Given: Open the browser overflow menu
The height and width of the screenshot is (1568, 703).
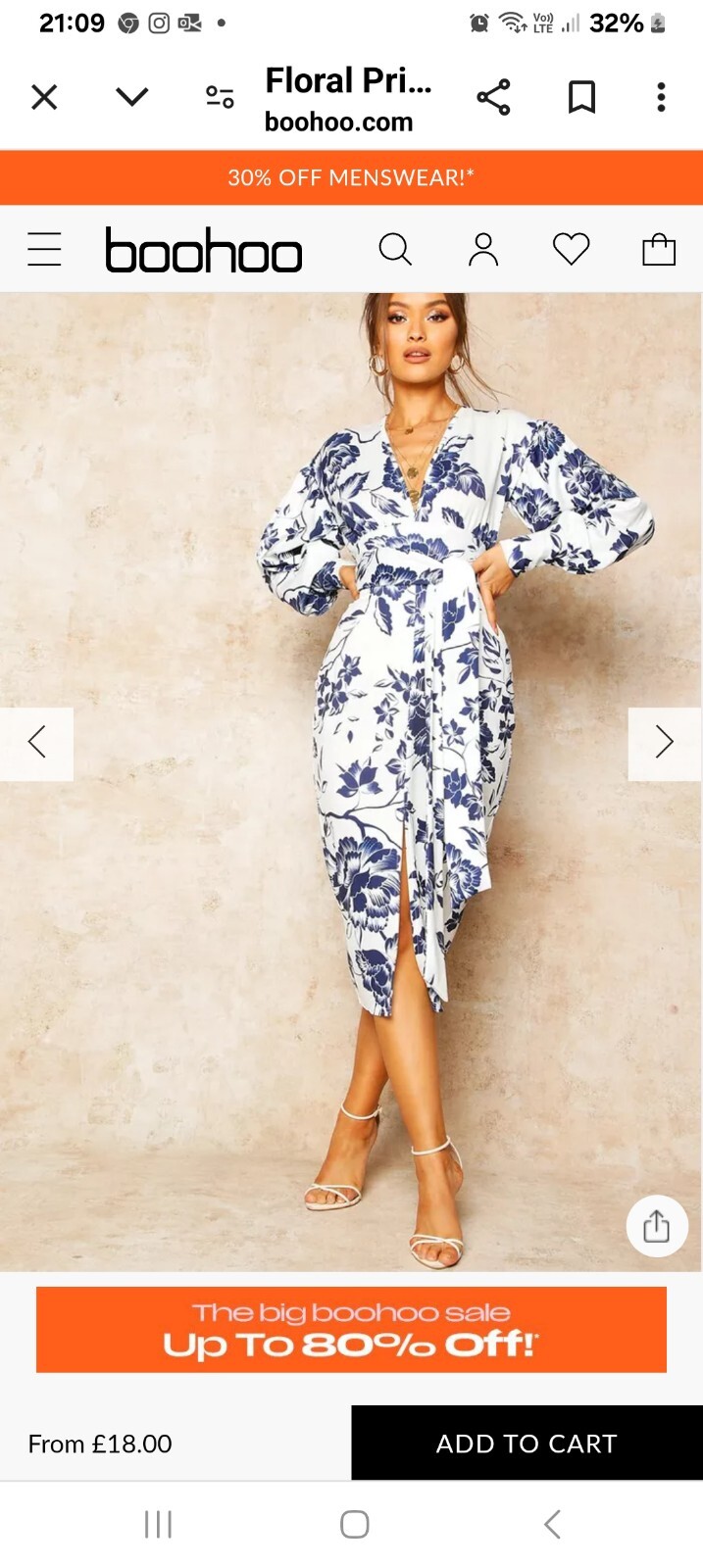Looking at the screenshot, I should 661,97.
